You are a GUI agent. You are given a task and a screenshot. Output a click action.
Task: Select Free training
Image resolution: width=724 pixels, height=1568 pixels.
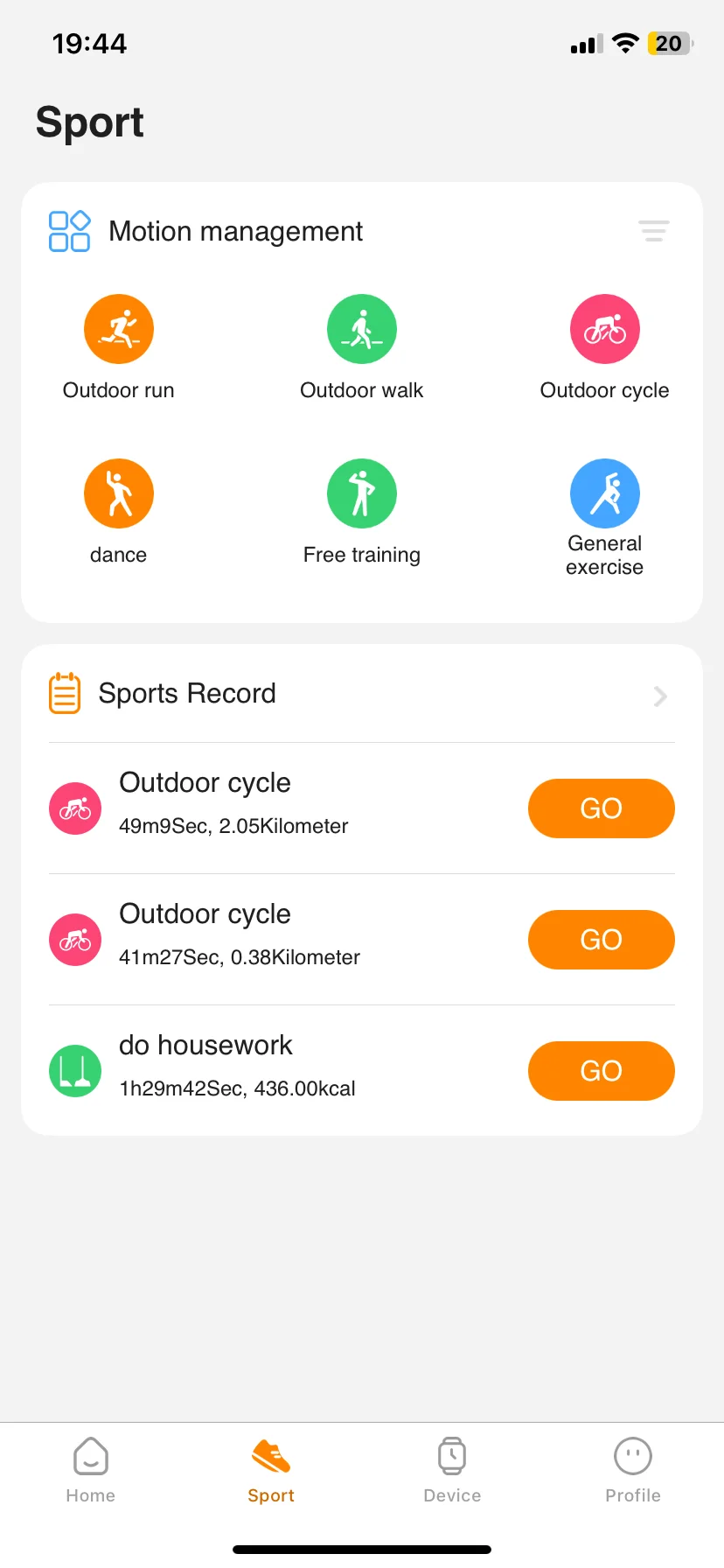click(x=362, y=494)
